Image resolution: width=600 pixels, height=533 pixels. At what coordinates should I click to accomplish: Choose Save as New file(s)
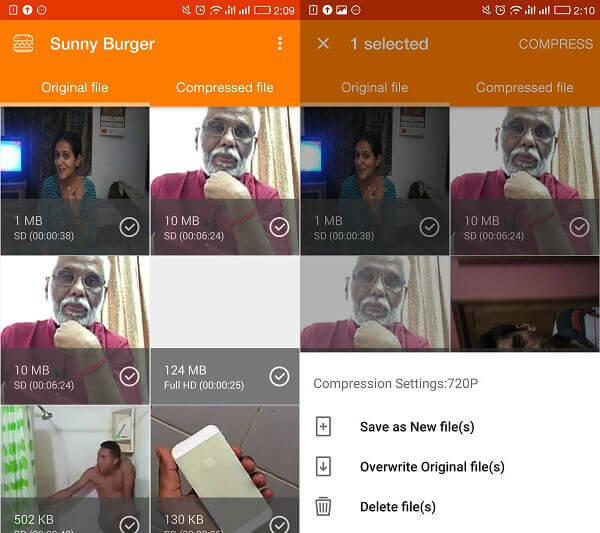pyautogui.click(x=416, y=427)
